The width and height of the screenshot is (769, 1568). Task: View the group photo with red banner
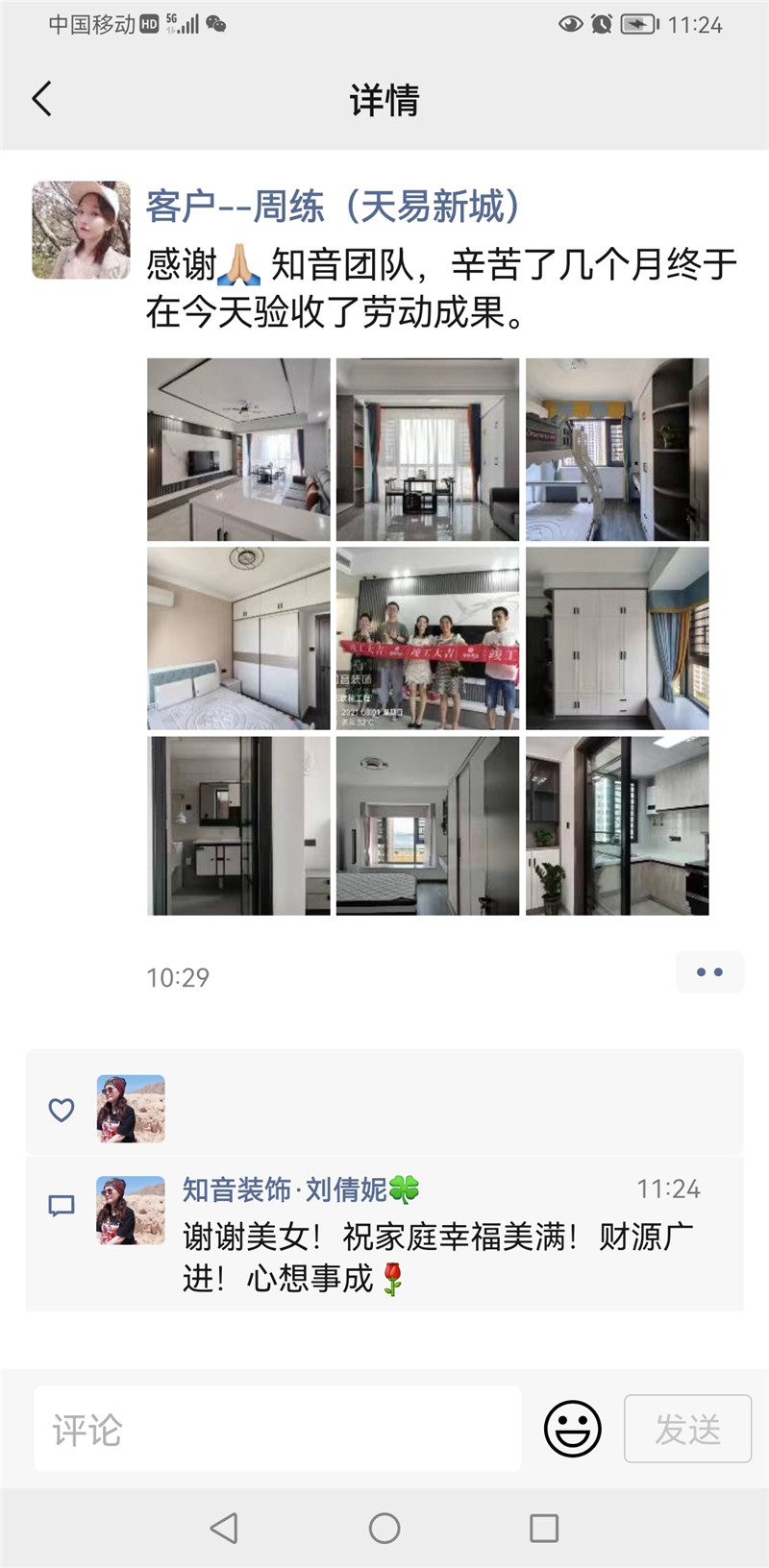428,639
